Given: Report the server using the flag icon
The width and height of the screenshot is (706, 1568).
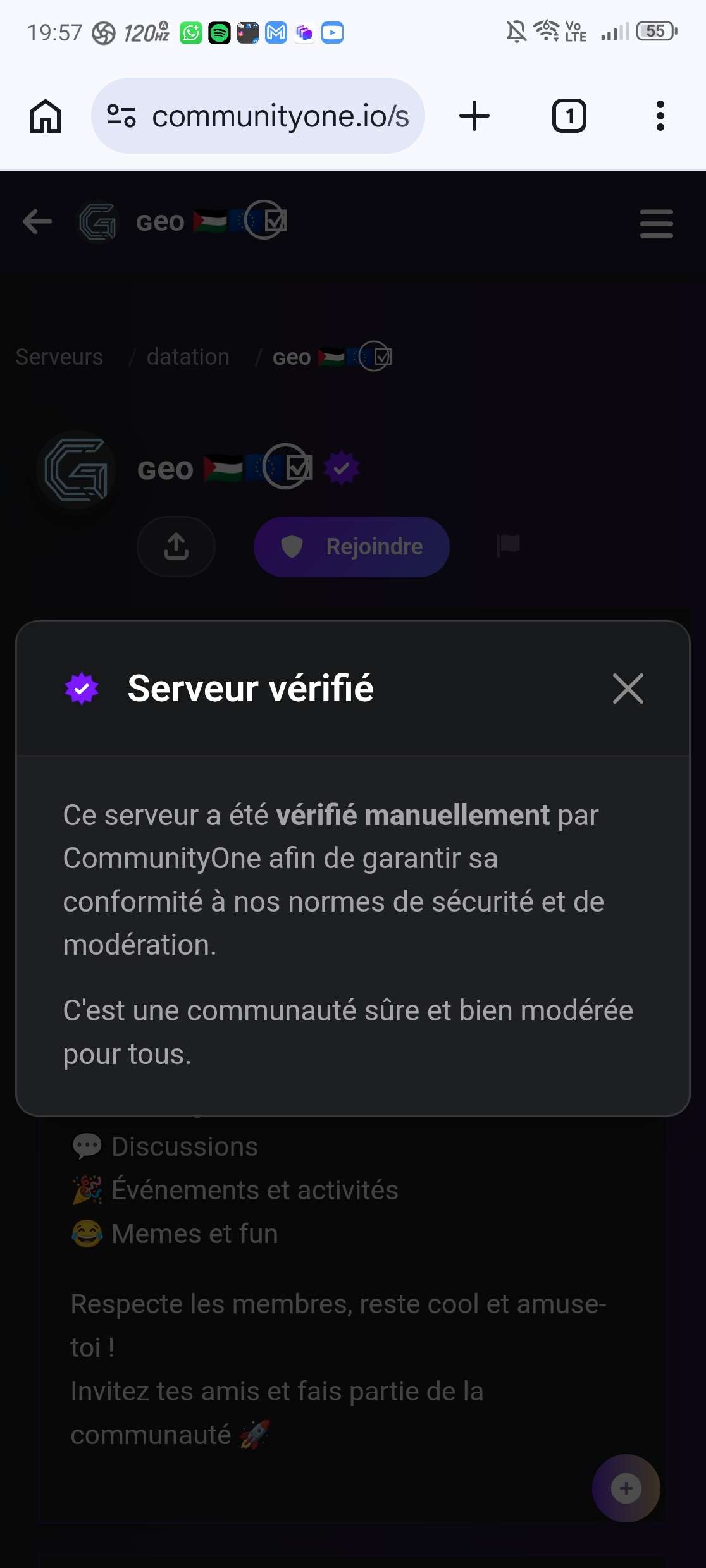Looking at the screenshot, I should coord(508,544).
